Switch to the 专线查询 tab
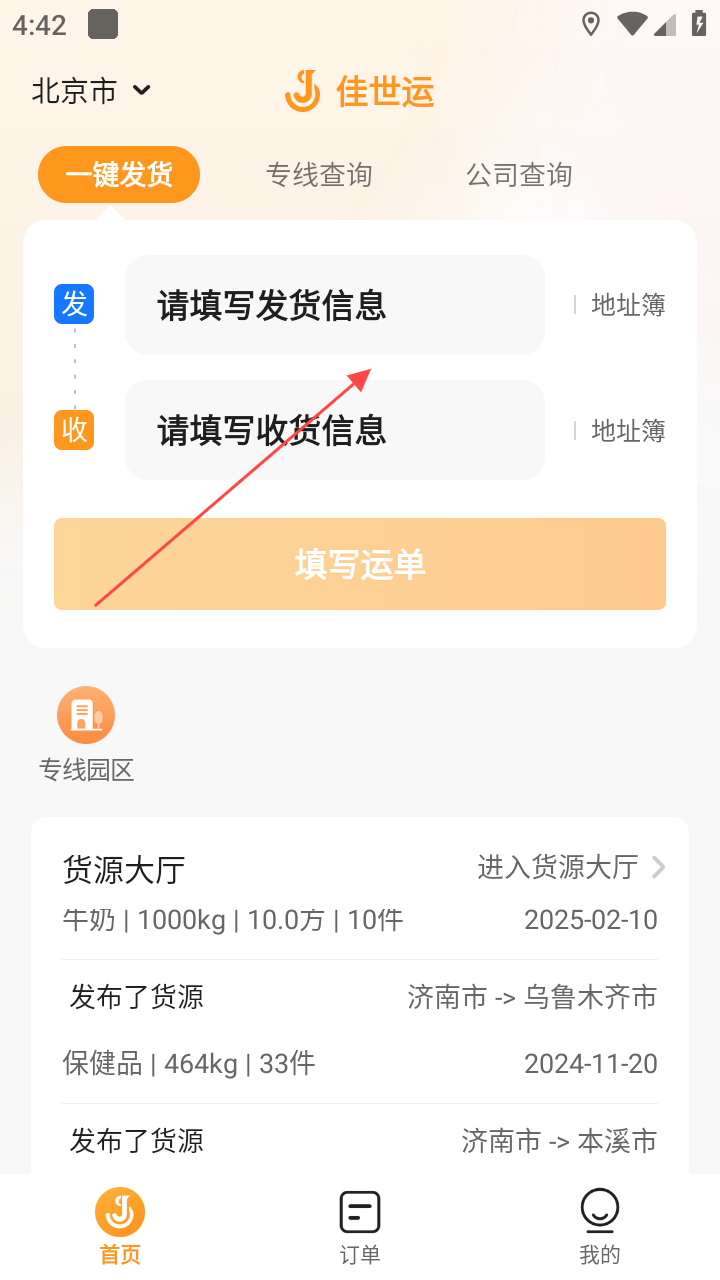720x1280 pixels. 319,175
